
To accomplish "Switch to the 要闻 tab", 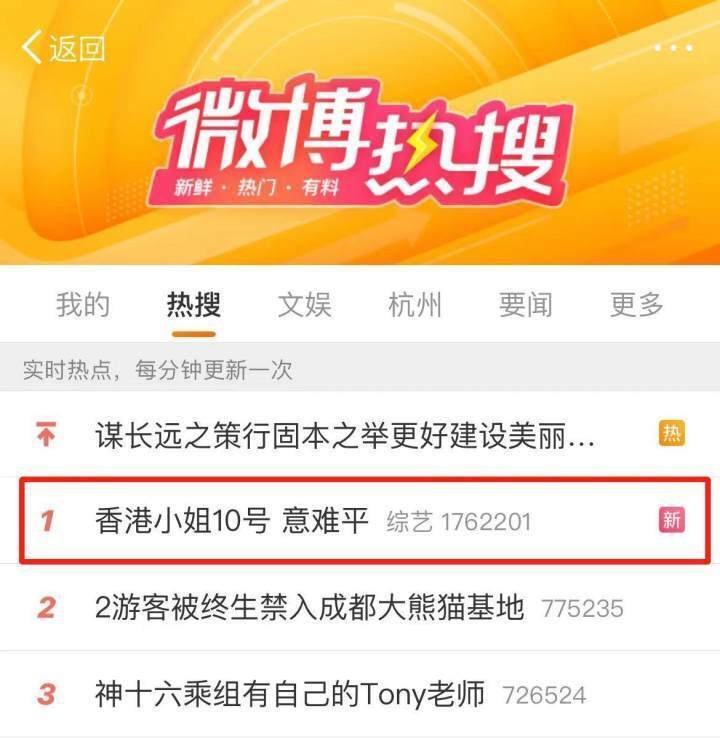I will pyautogui.click(x=525, y=305).
